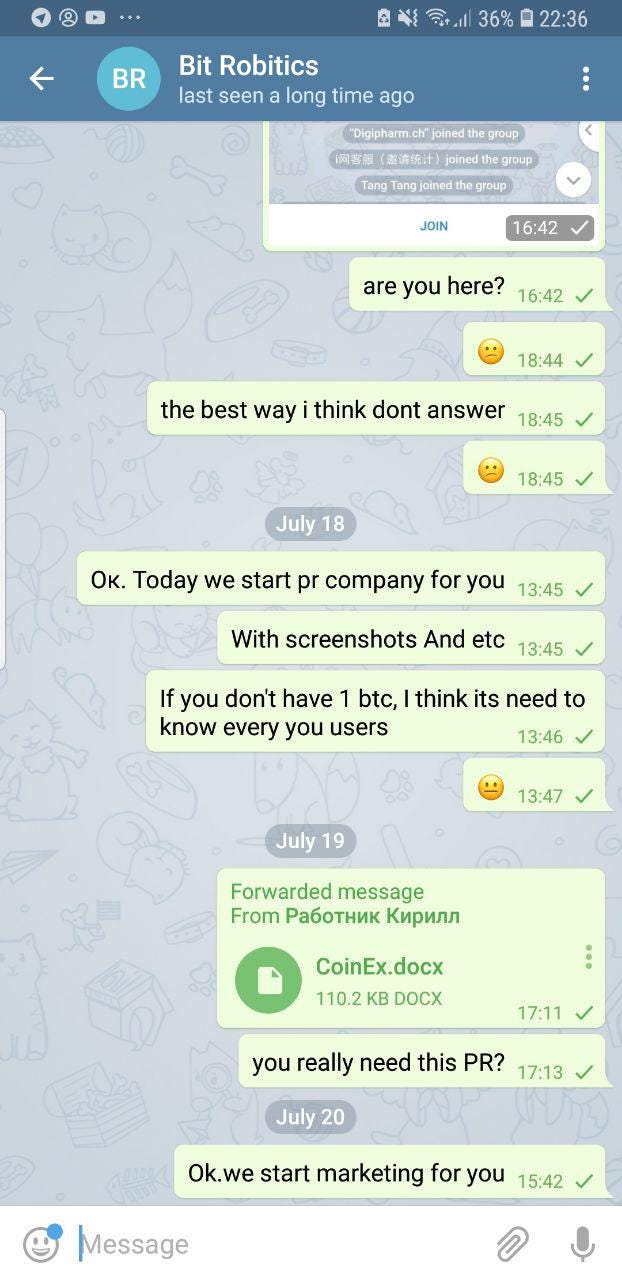Focus the Message text field

tap(280, 1244)
